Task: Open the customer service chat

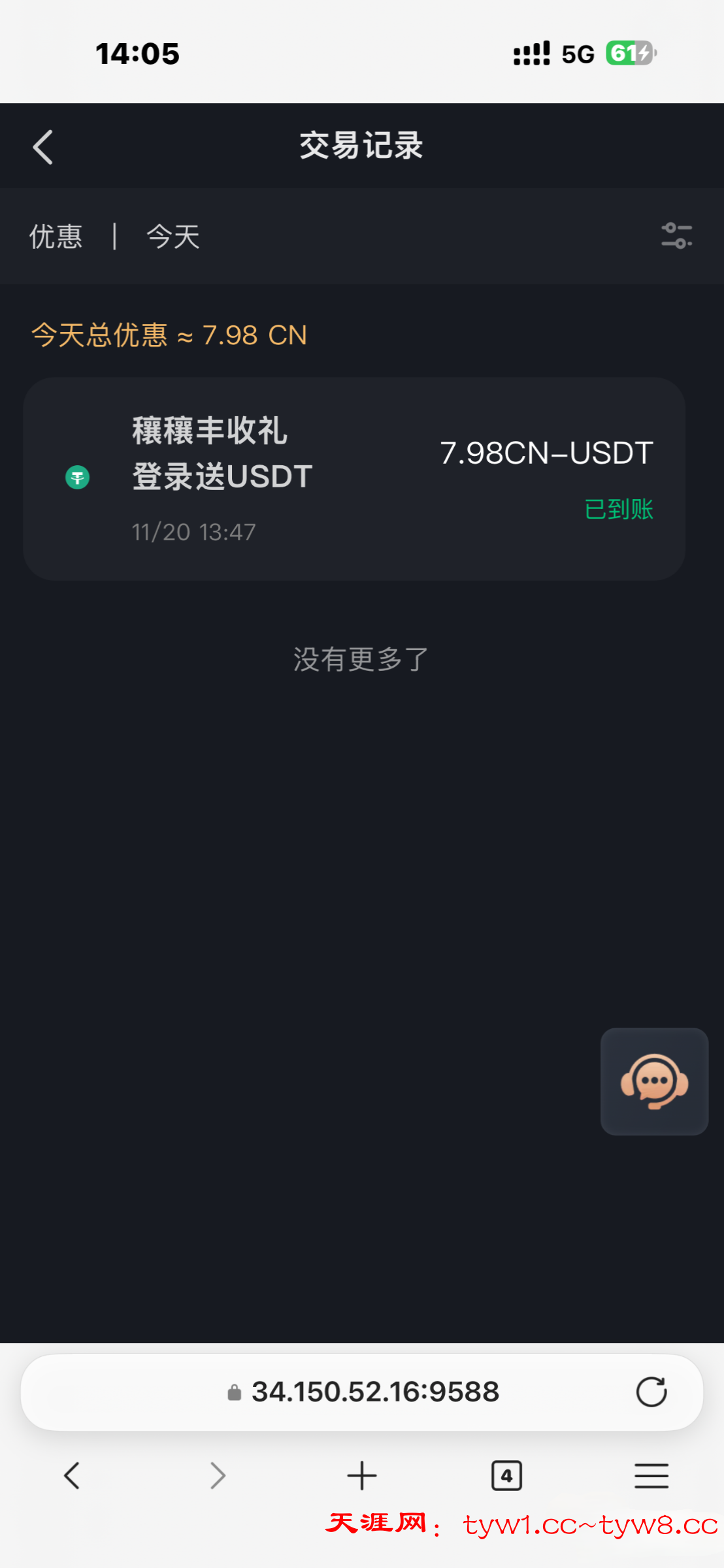Action: coord(654,1081)
